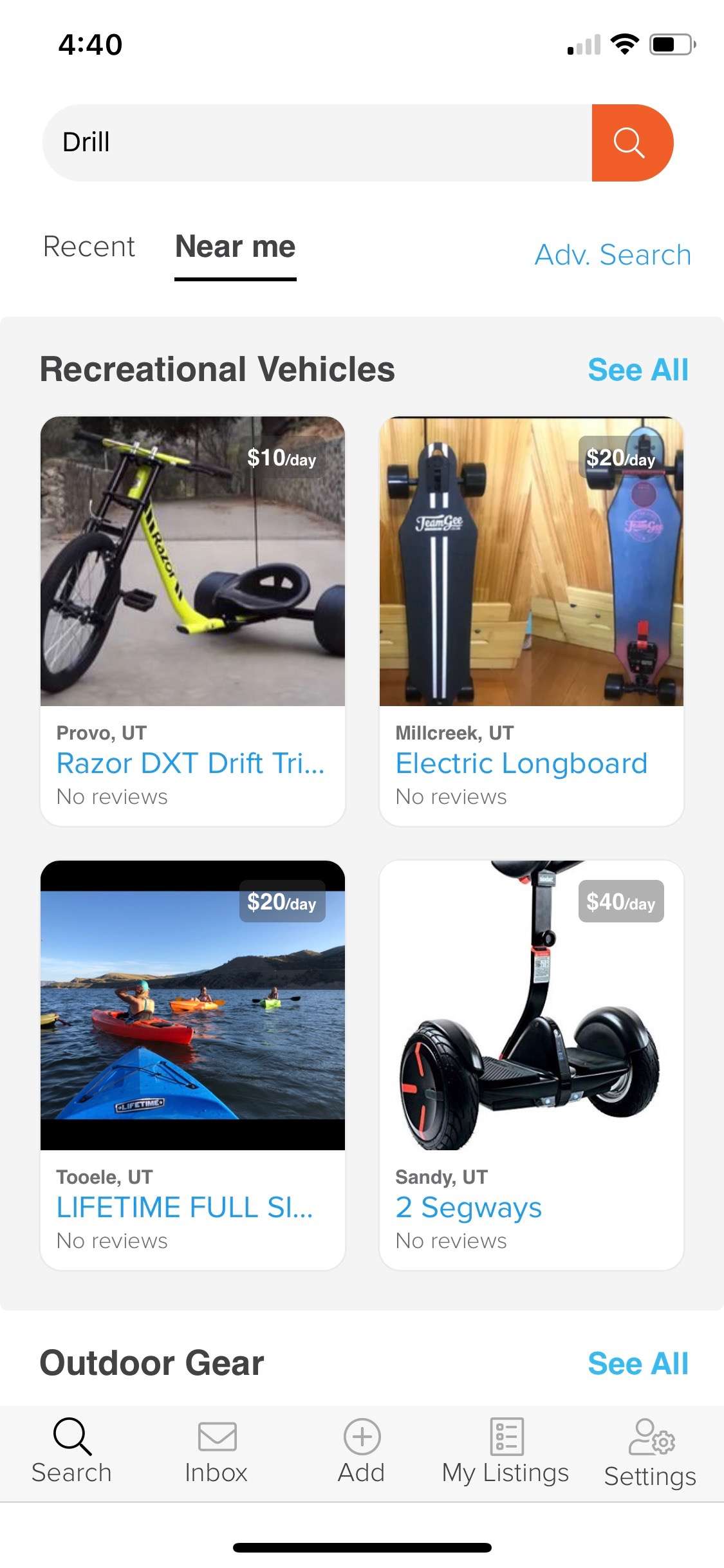Tap the orange search magnifier button
This screenshot has width=724, height=1568.
pos(631,142)
